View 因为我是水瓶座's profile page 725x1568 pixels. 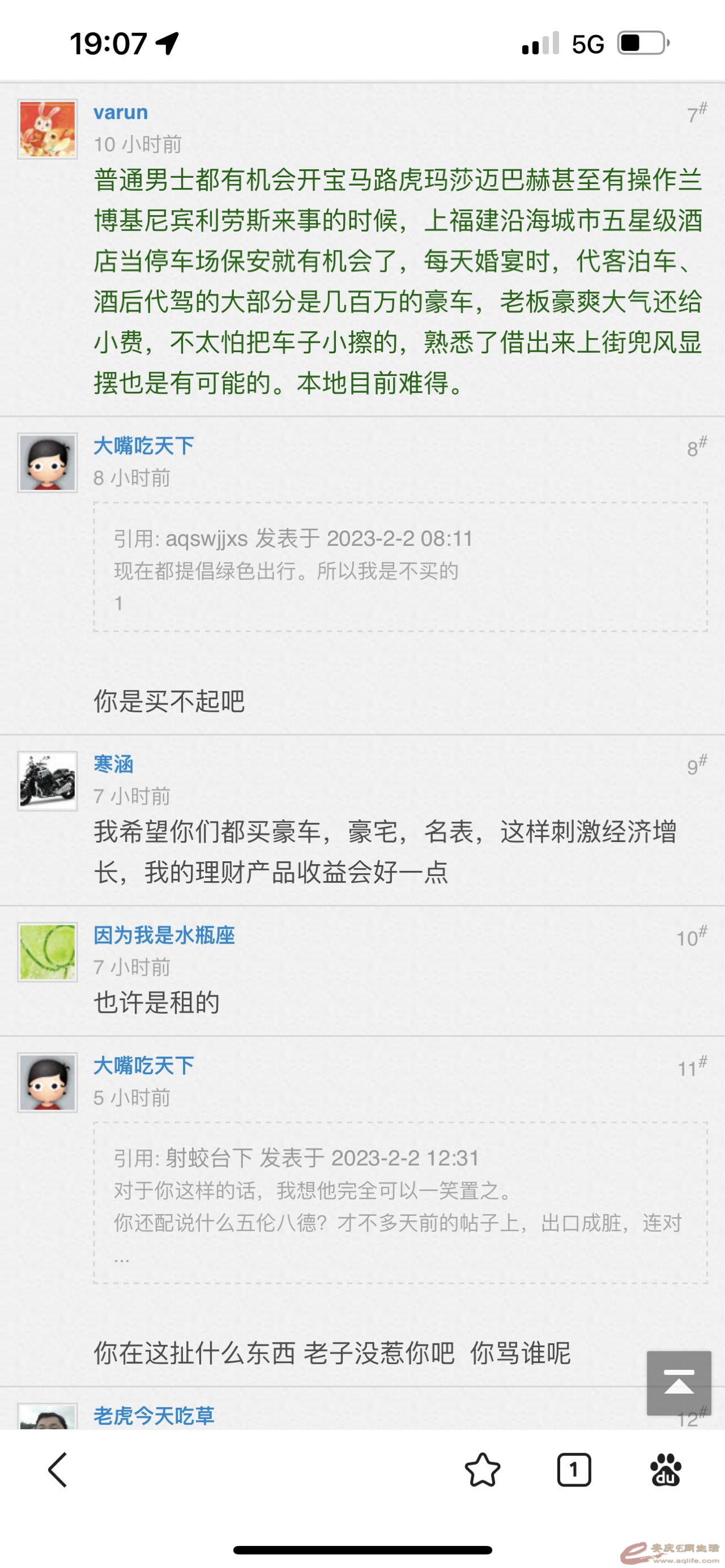coord(164,935)
